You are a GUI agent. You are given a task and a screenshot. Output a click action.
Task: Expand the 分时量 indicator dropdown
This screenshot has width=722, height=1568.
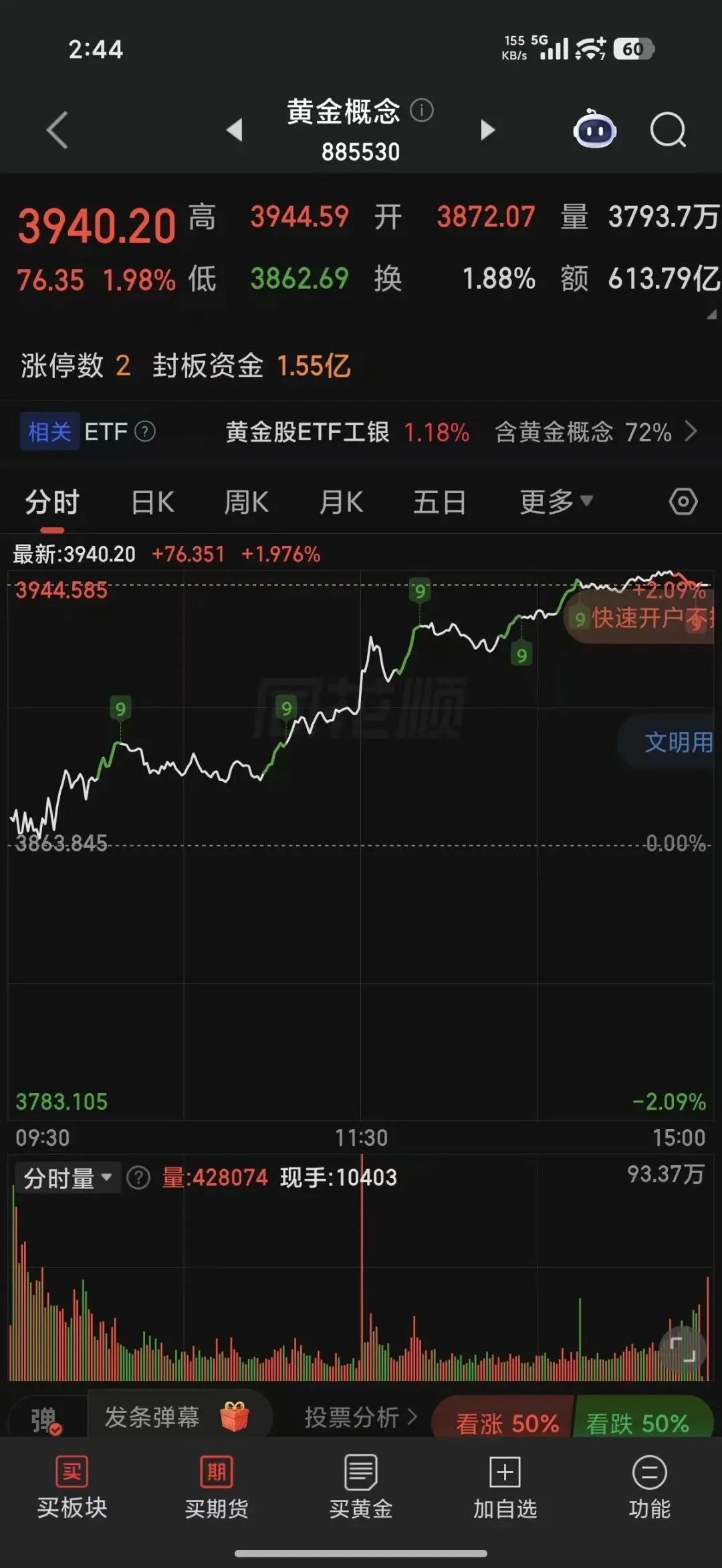tap(68, 1178)
